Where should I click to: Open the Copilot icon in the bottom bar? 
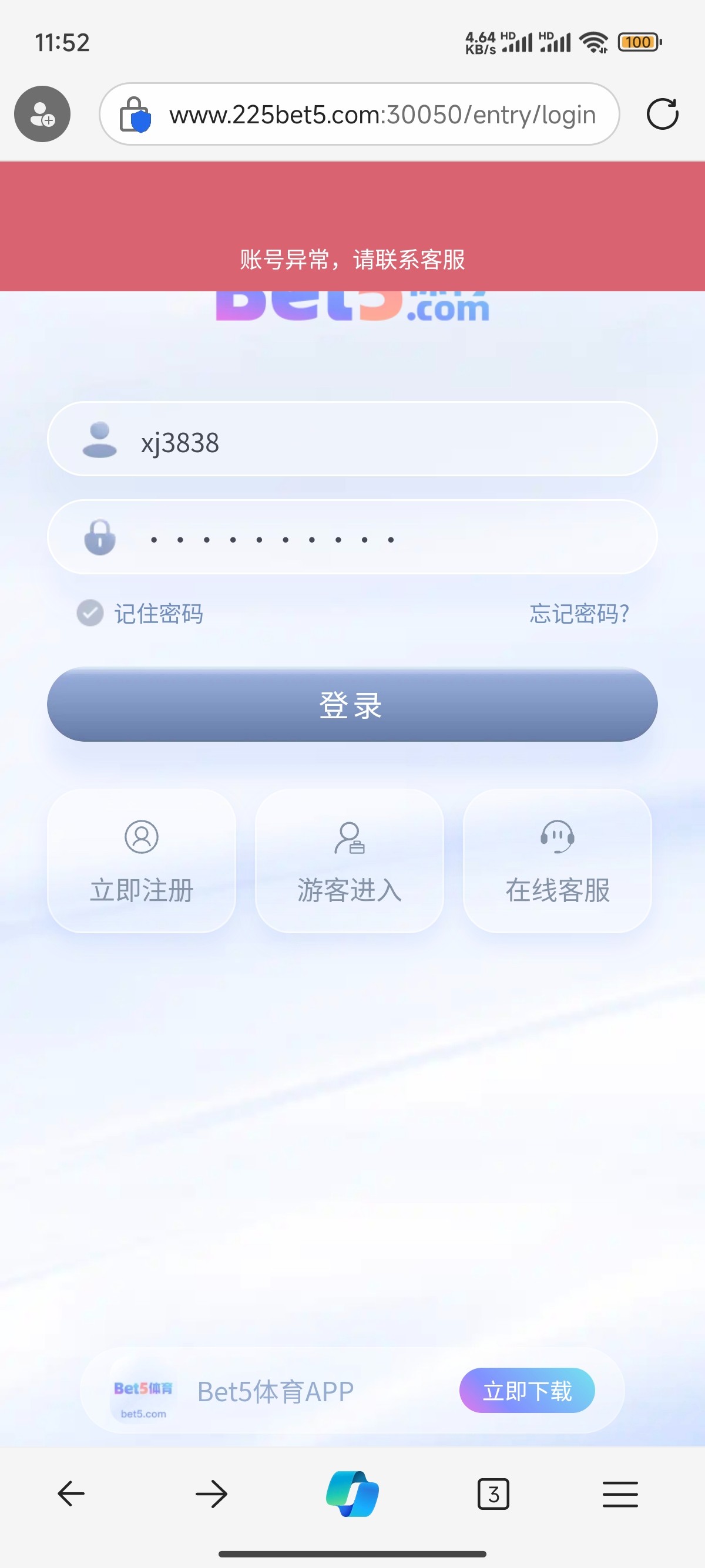pyautogui.click(x=352, y=1493)
